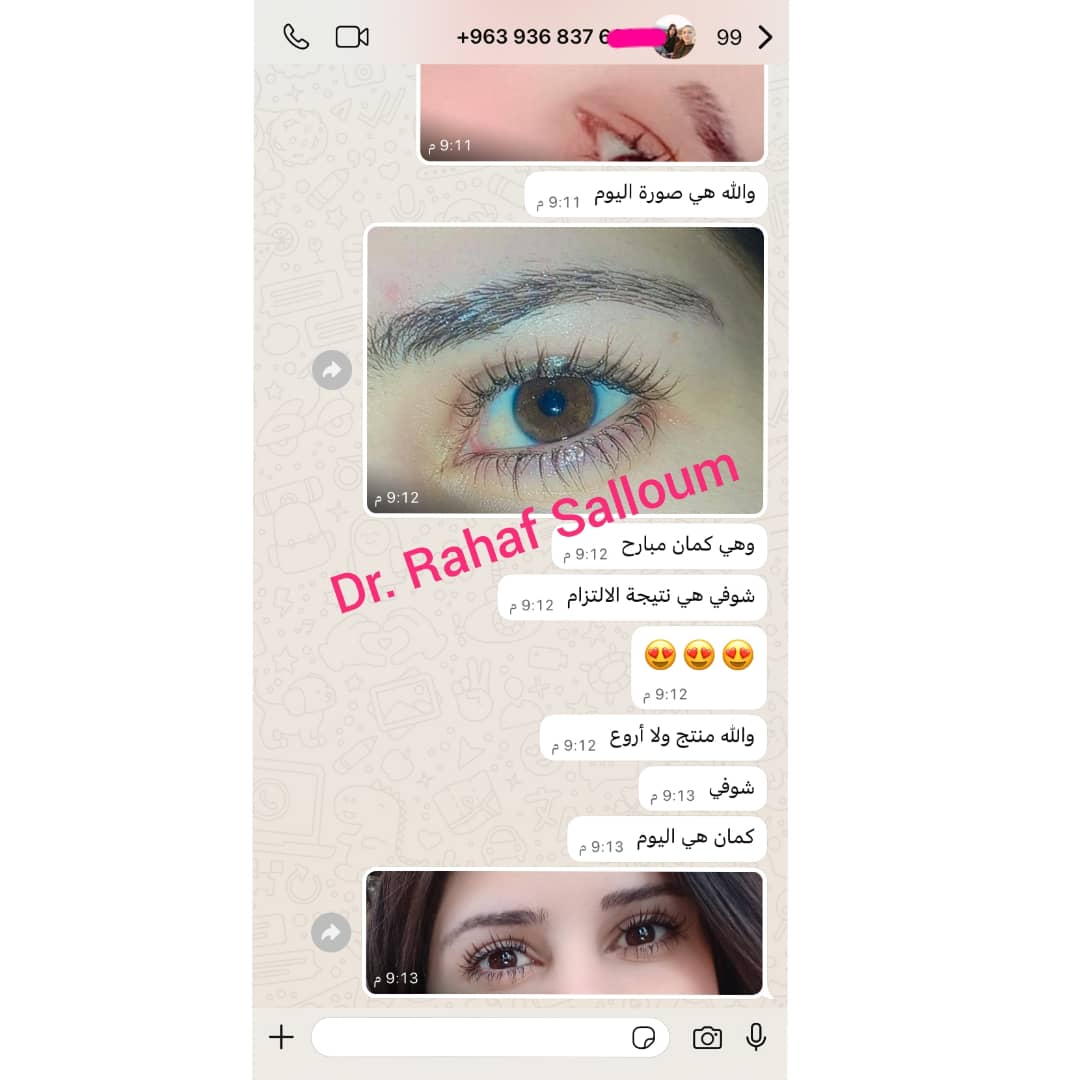View the face photo sent at 9:13

pos(564,932)
